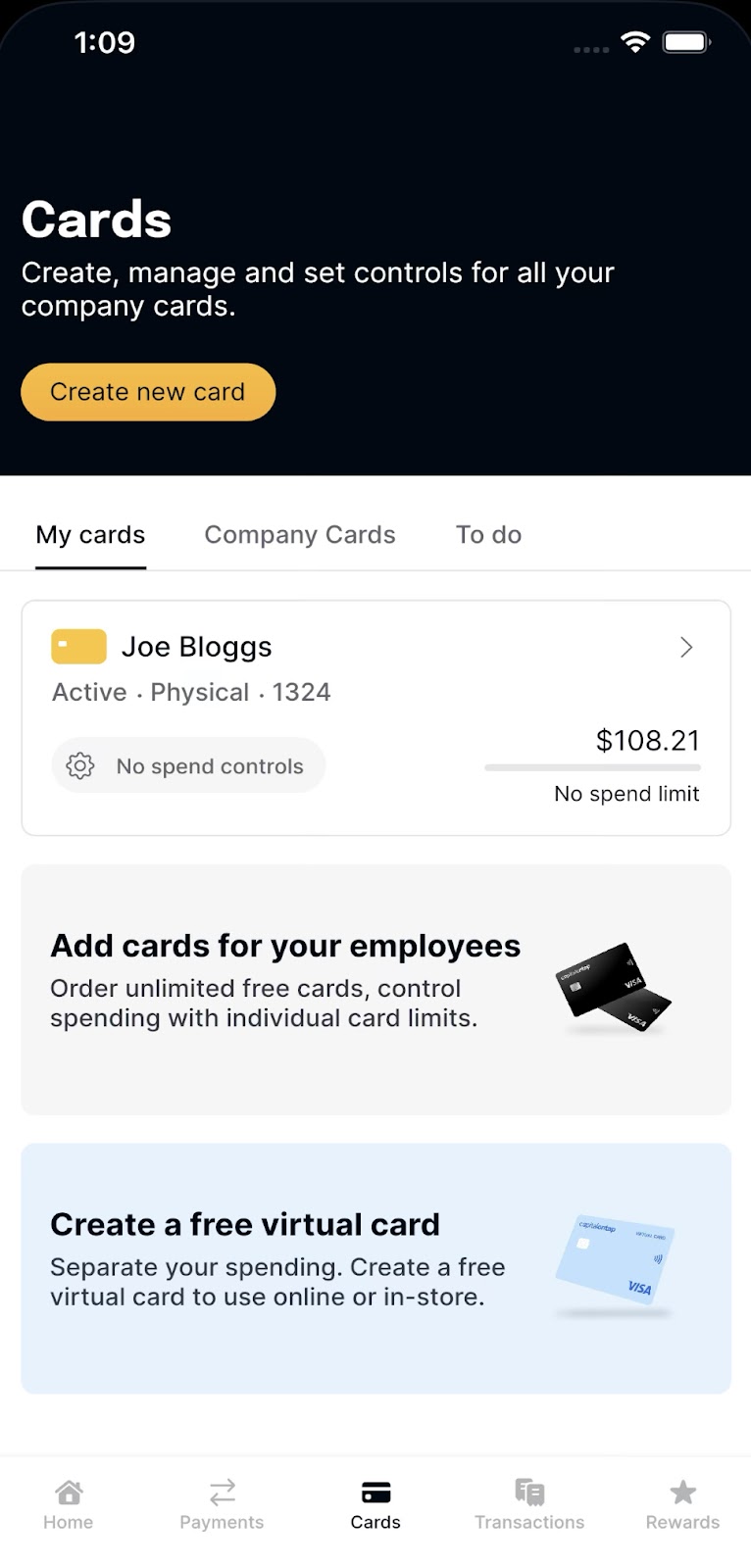Viewport: 751px width, 1568px height.
Task: Tap the No spend controls chip
Action: pyautogui.click(x=188, y=766)
